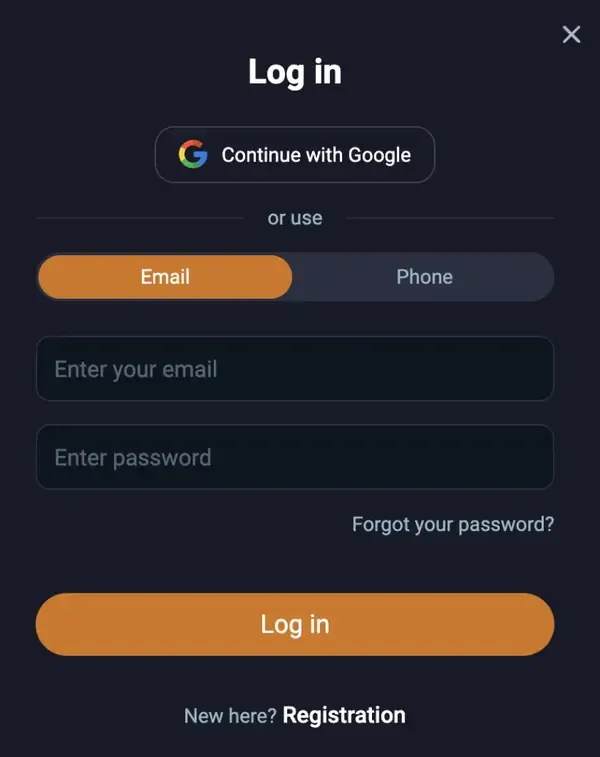Close the Log in dialog
The image size is (600, 757).
click(571, 35)
